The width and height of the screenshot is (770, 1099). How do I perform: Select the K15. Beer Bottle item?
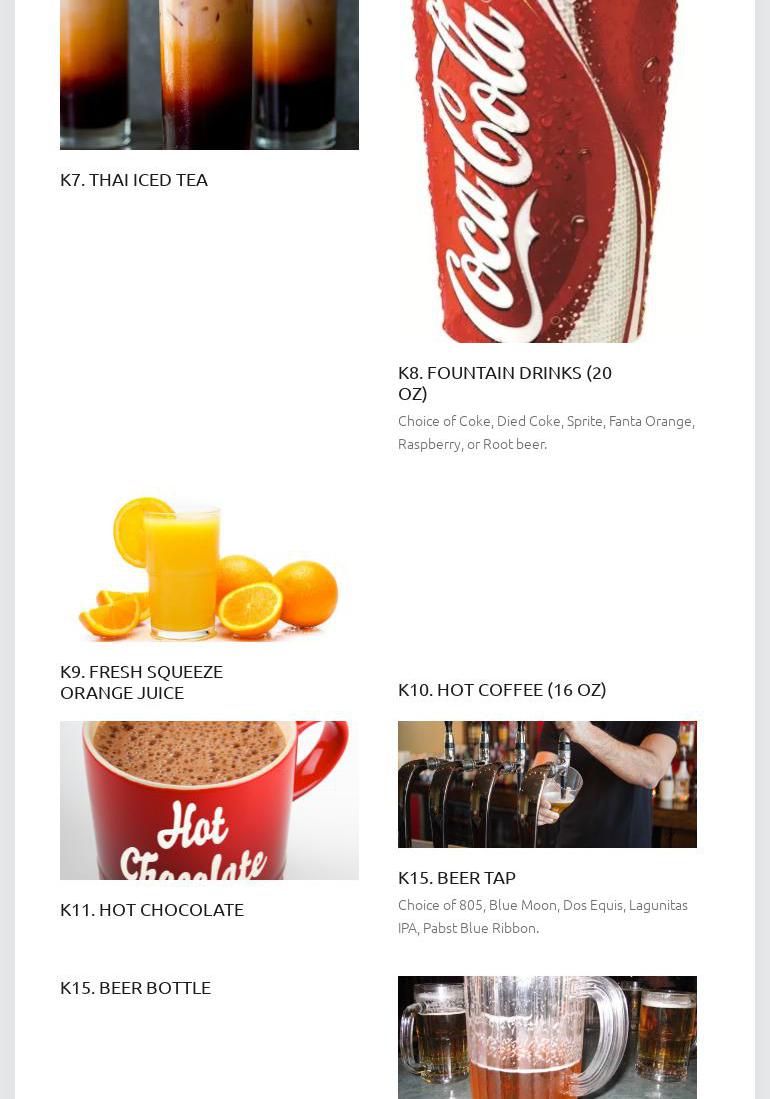tap(135, 987)
